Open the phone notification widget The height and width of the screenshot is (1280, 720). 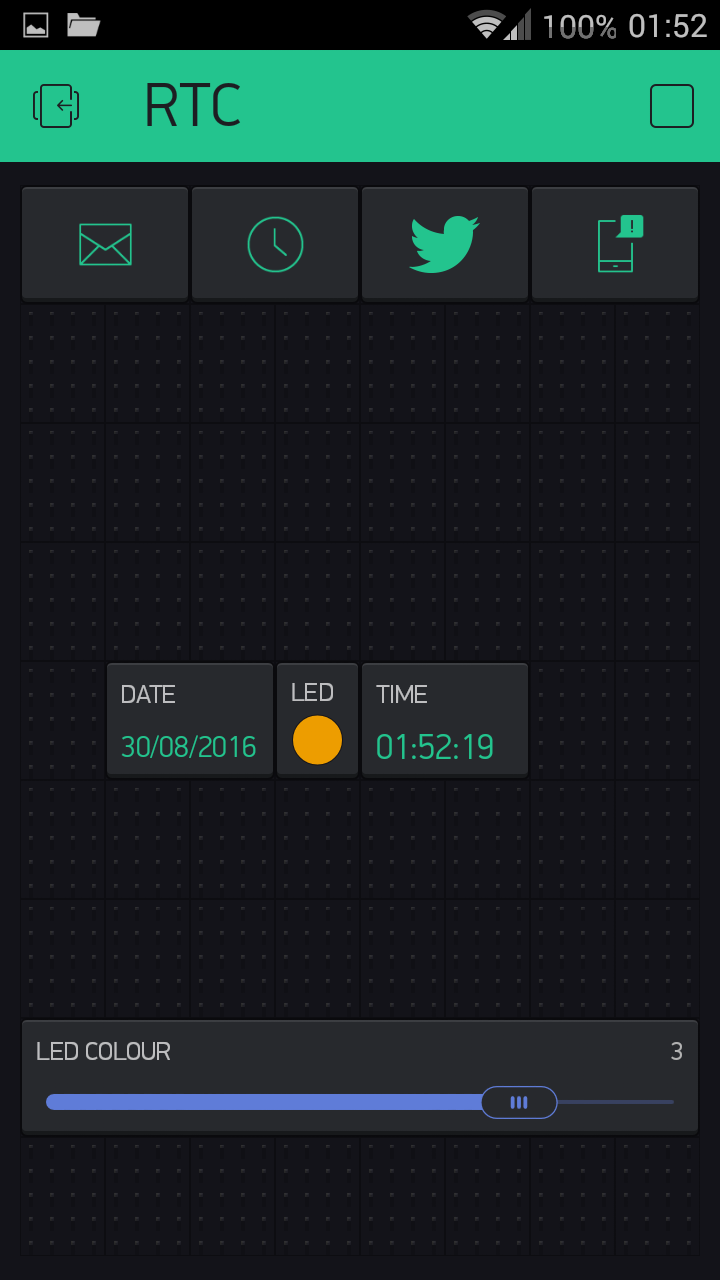(x=615, y=244)
